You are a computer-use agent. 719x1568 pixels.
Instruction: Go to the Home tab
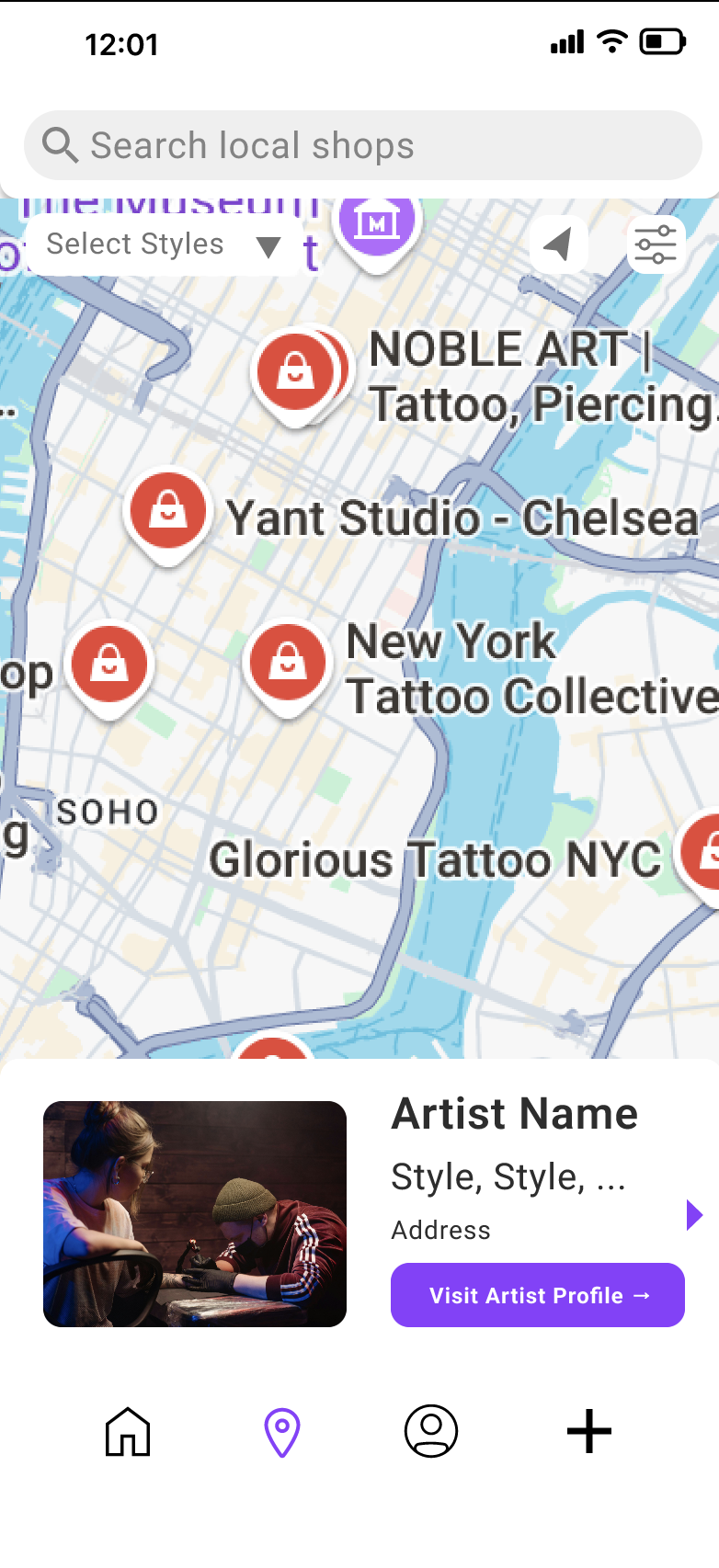[128, 1431]
